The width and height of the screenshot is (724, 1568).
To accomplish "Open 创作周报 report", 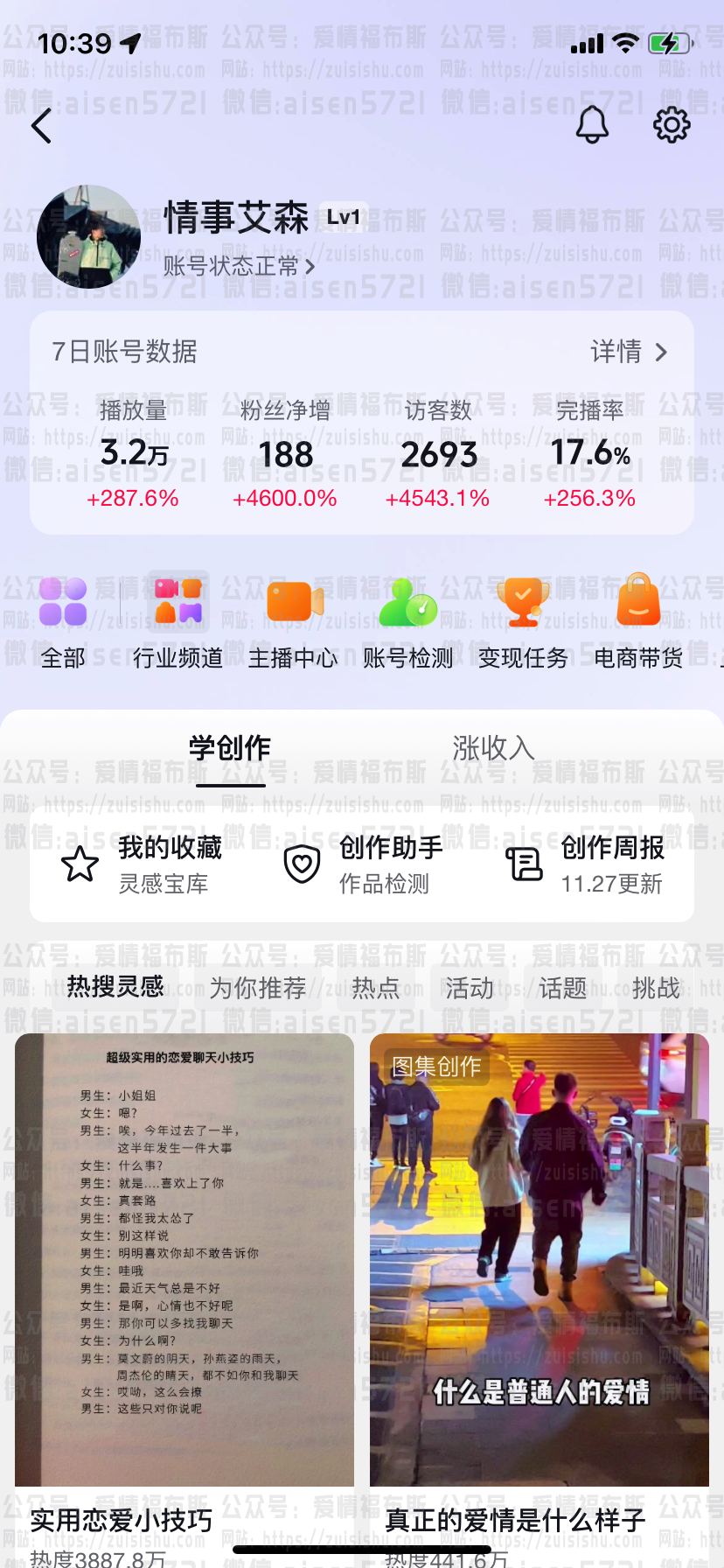I will click(x=586, y=864).
